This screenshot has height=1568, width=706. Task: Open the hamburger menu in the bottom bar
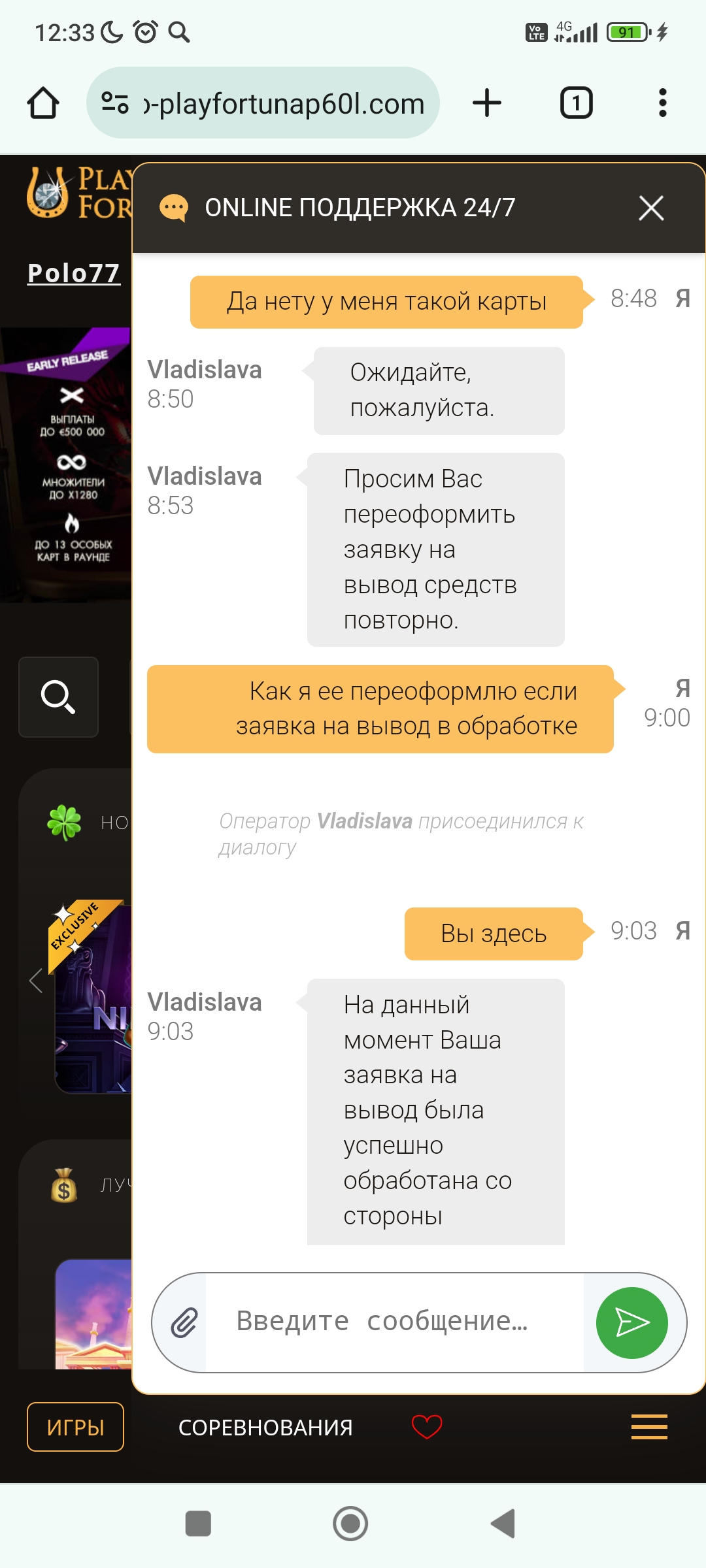click(x=649, y=1426)
